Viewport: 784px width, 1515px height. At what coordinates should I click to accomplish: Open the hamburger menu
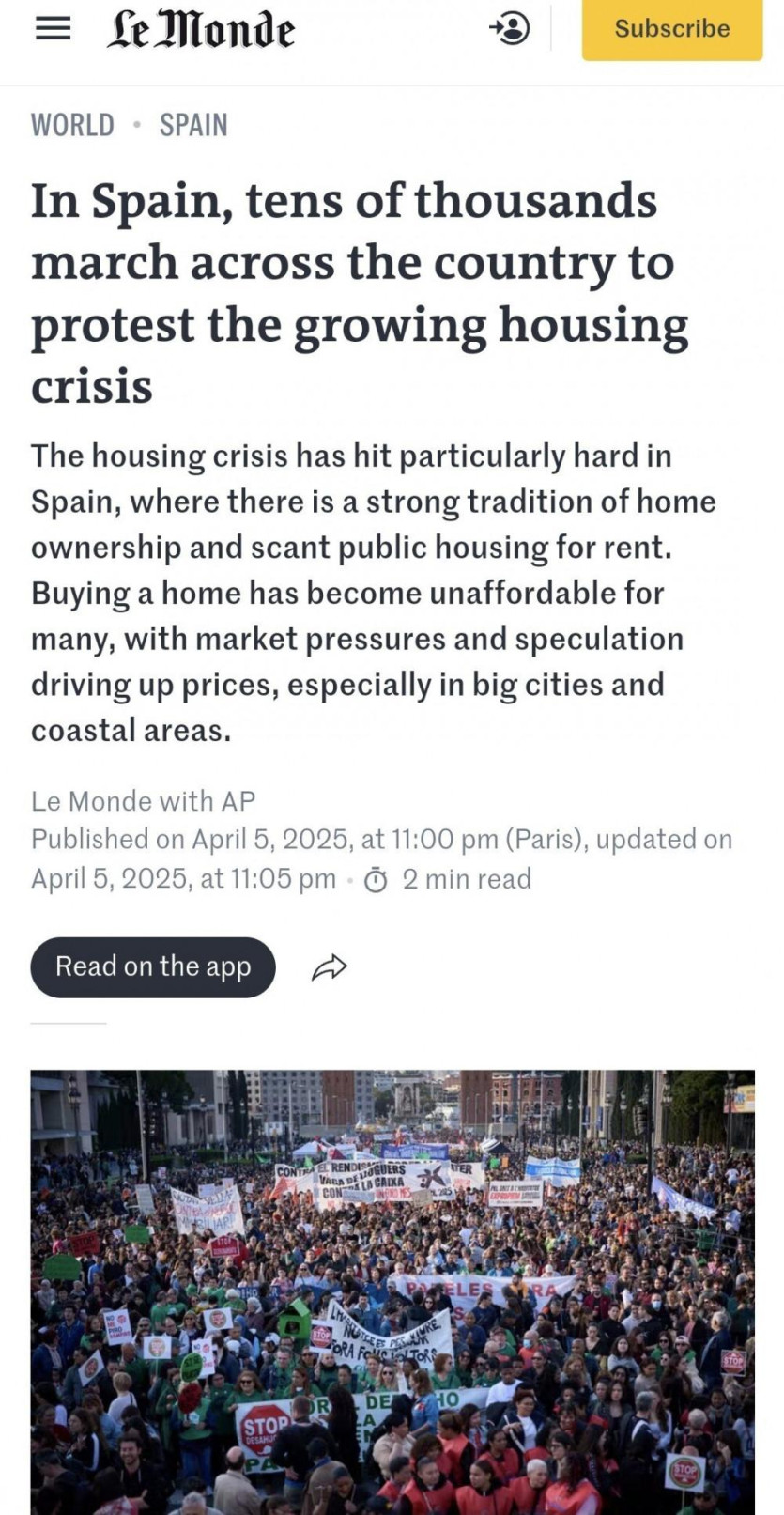(53, 28)
